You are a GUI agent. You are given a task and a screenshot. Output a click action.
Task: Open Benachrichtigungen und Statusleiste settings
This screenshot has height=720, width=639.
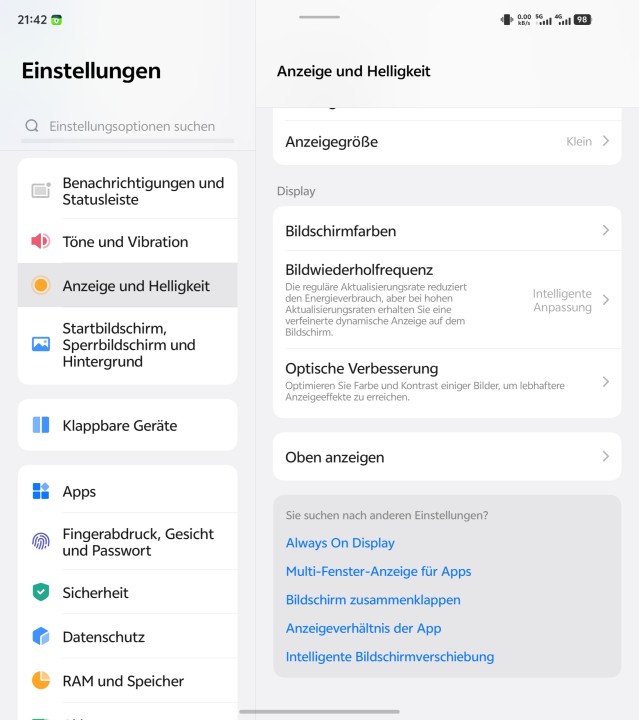(x=128, y=191)
